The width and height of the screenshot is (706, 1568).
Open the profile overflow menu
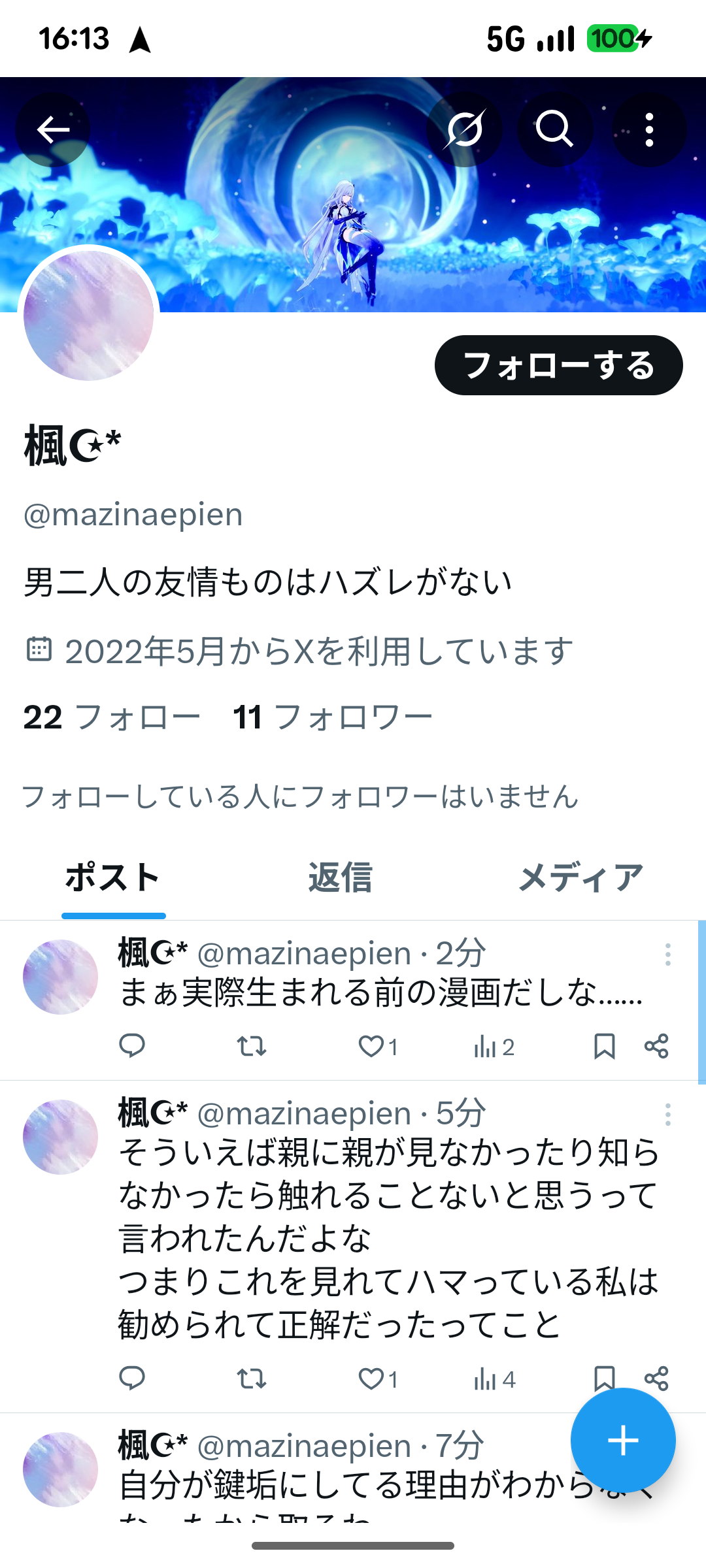click(649, 130)
